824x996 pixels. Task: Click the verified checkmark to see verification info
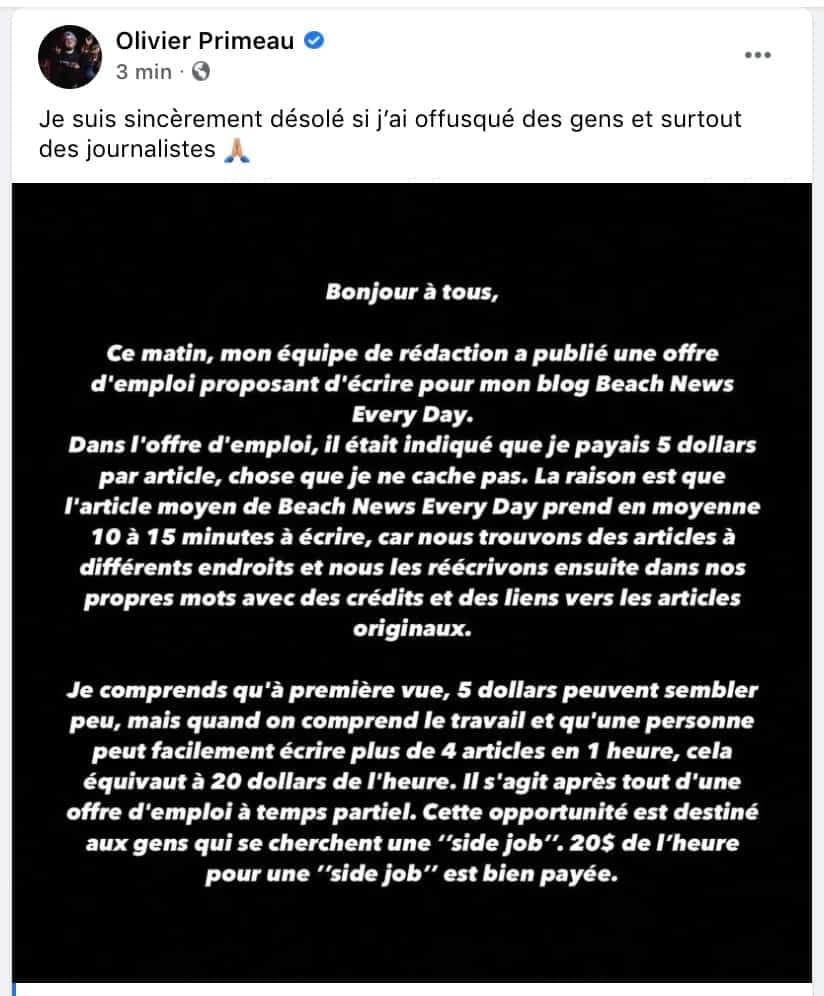click(313, 41)
